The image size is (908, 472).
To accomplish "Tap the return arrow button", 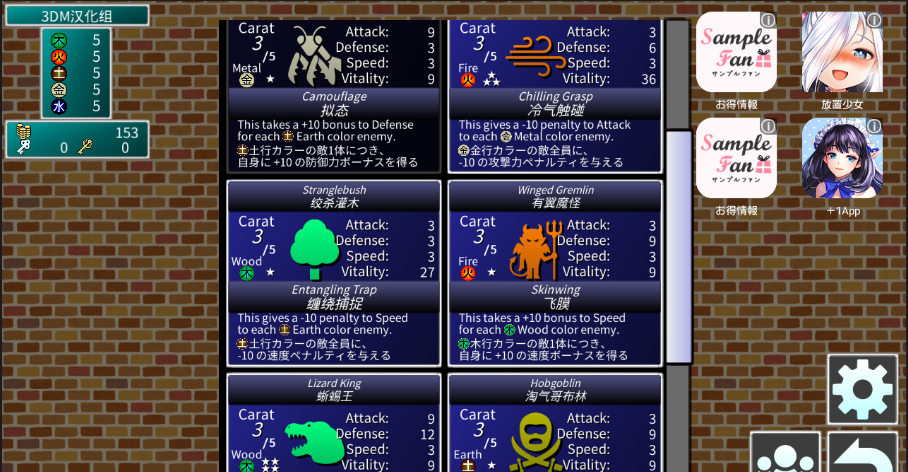I will [862, 454].
